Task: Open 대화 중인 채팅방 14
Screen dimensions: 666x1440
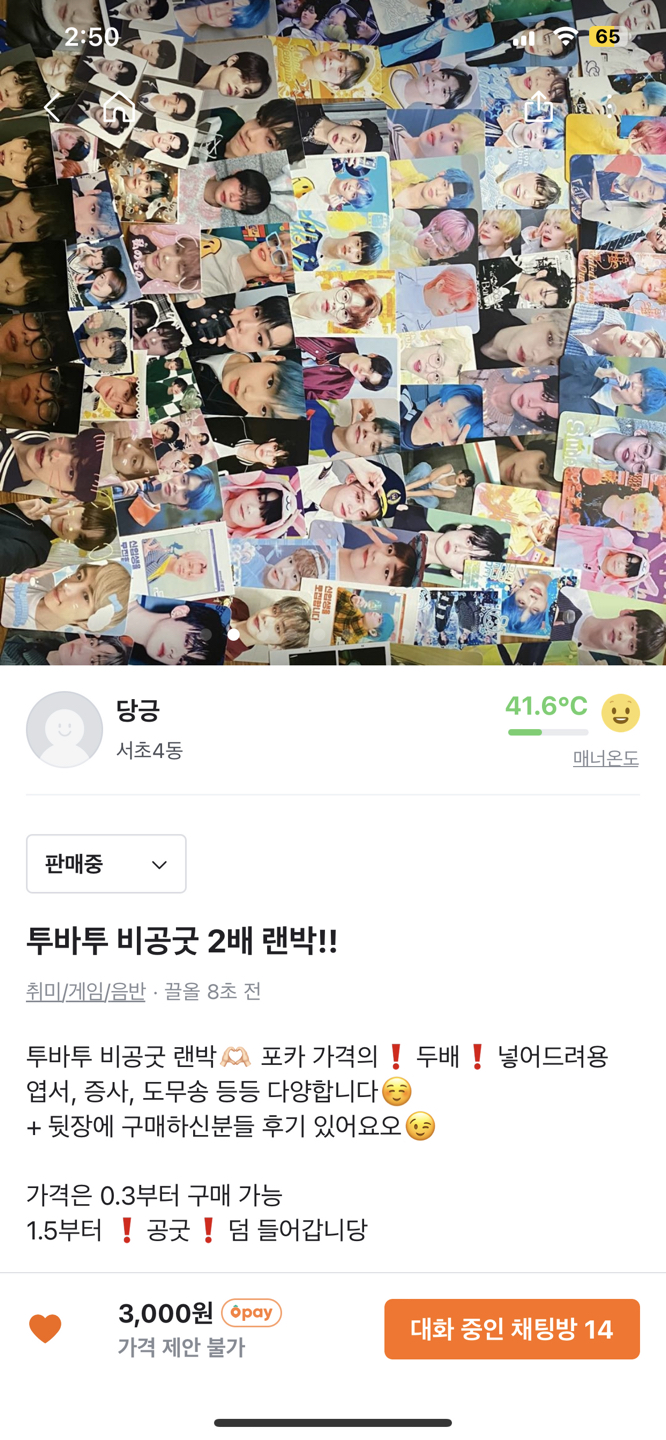Action: click(511, 1329)
